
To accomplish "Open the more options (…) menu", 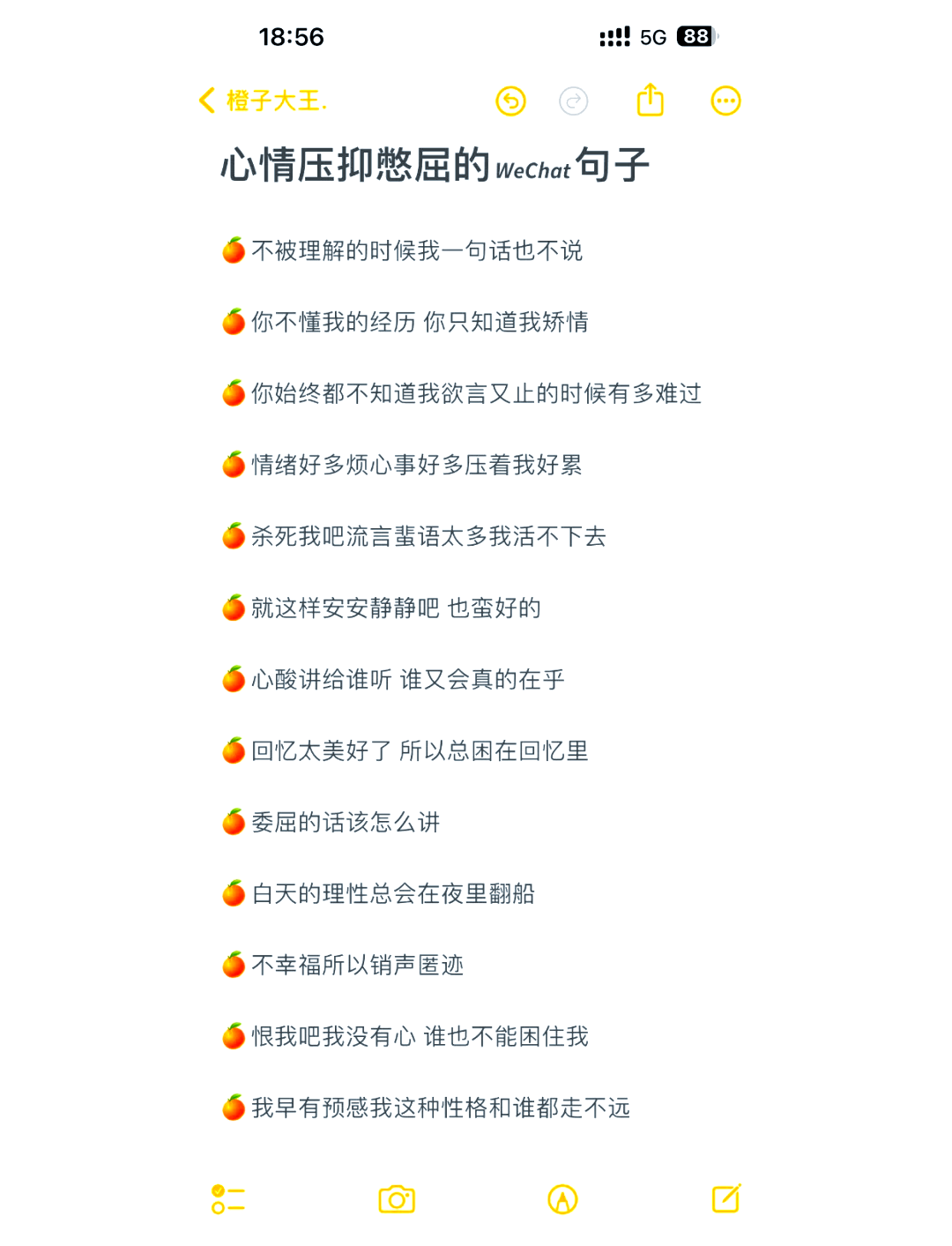I will 725,101.
